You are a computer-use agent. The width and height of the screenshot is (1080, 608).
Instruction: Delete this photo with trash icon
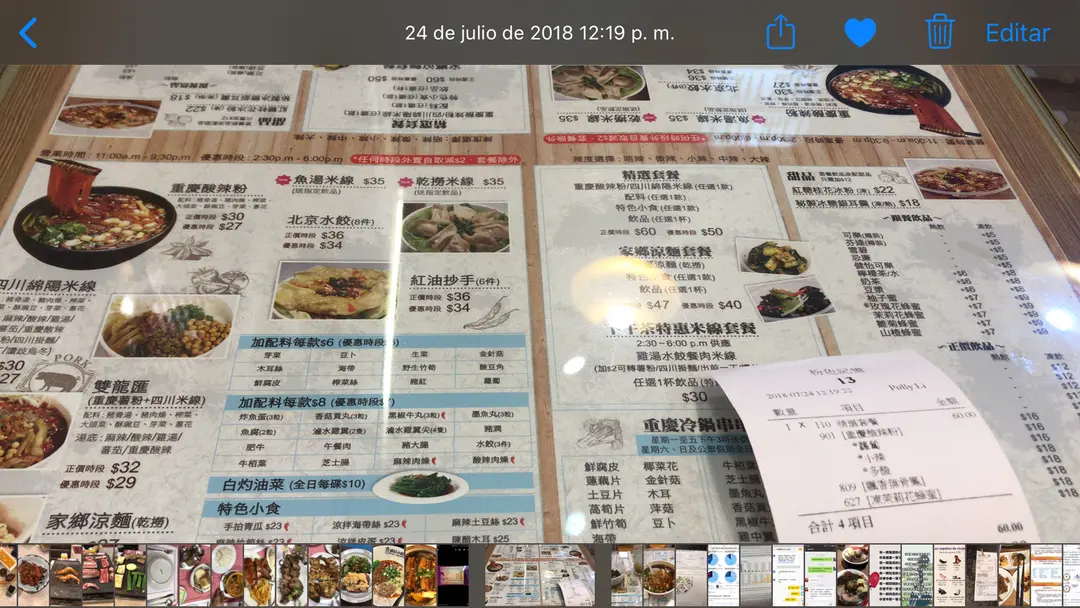[x=939, y=32]
